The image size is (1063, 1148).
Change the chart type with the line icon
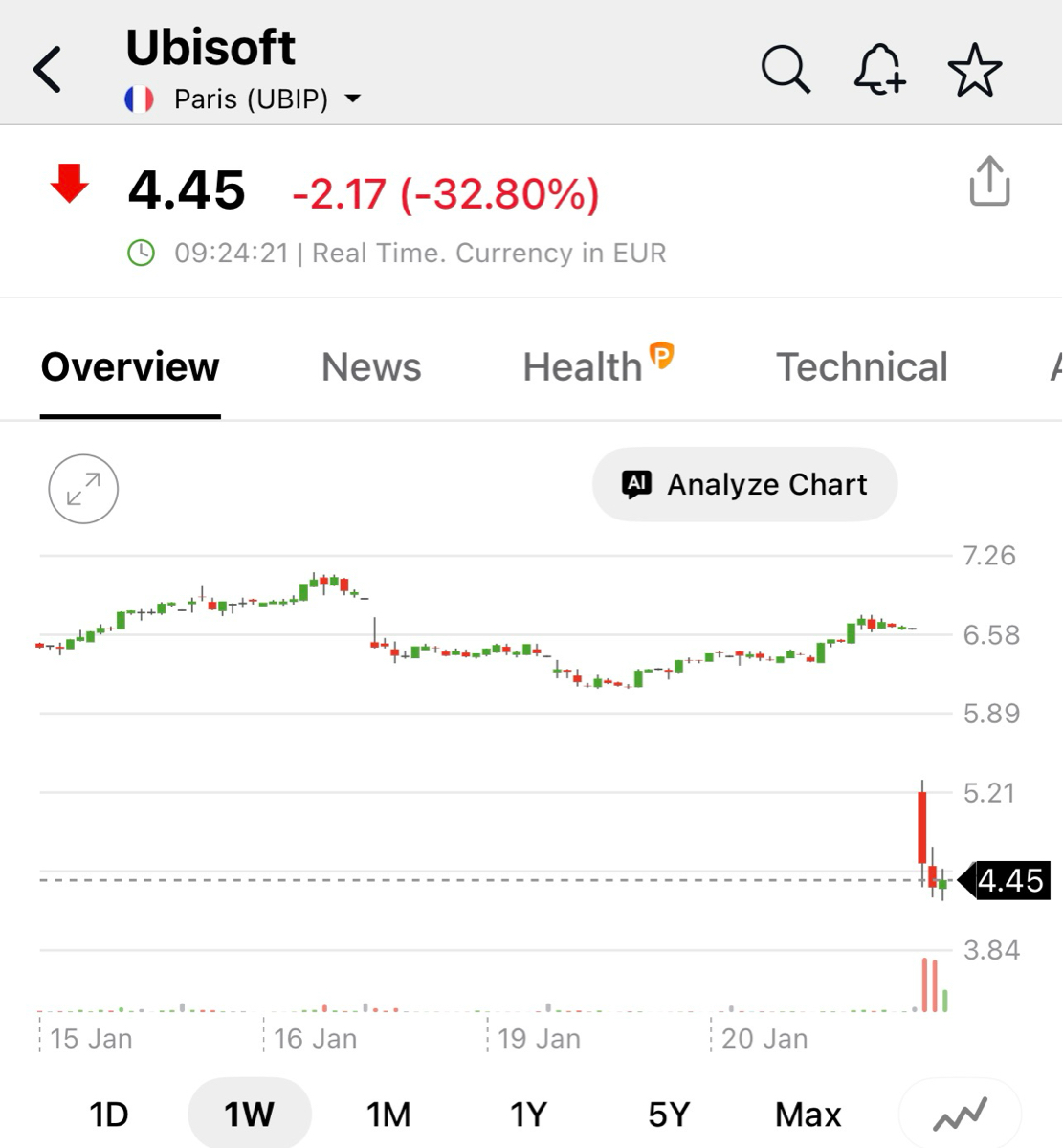[x=960, y=1115]
